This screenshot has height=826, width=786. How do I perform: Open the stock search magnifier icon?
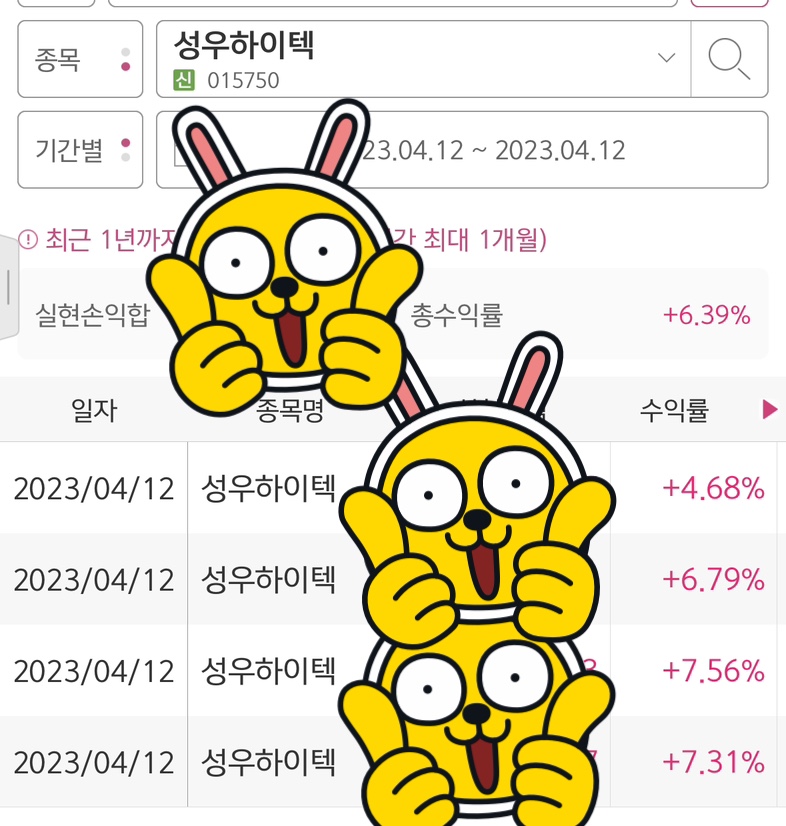click(729, 59)
